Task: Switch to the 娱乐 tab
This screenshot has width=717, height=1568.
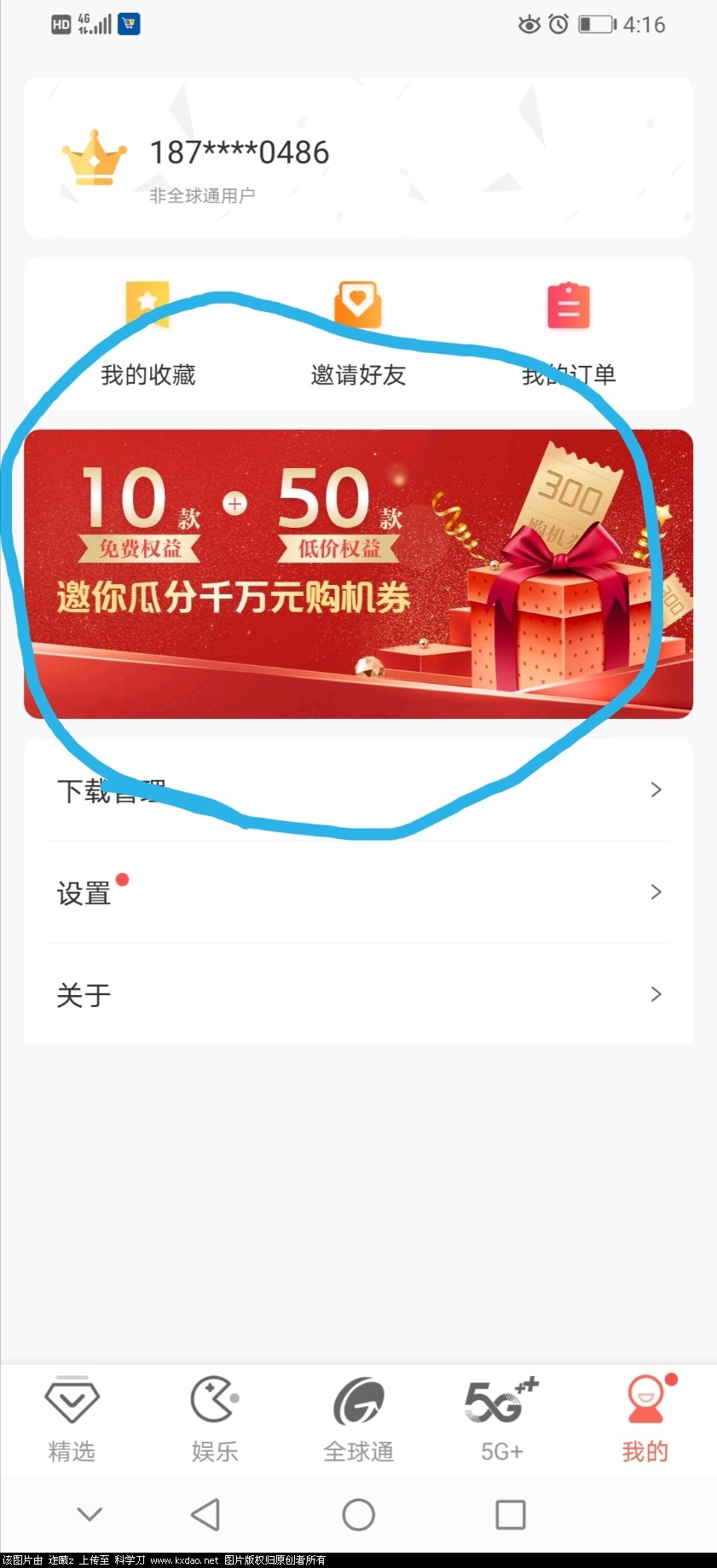Action: tap(215, 1420)
